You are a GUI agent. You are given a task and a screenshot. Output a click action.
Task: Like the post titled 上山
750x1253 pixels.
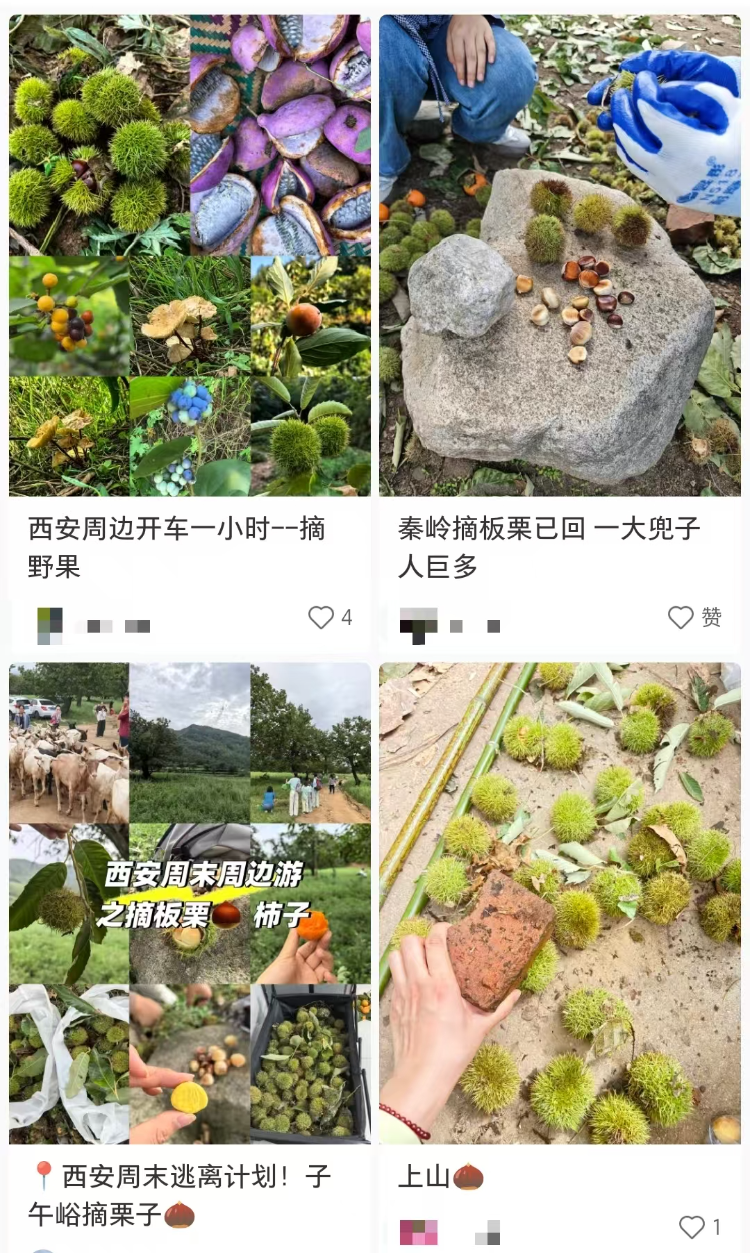[x=692, y=1227]
